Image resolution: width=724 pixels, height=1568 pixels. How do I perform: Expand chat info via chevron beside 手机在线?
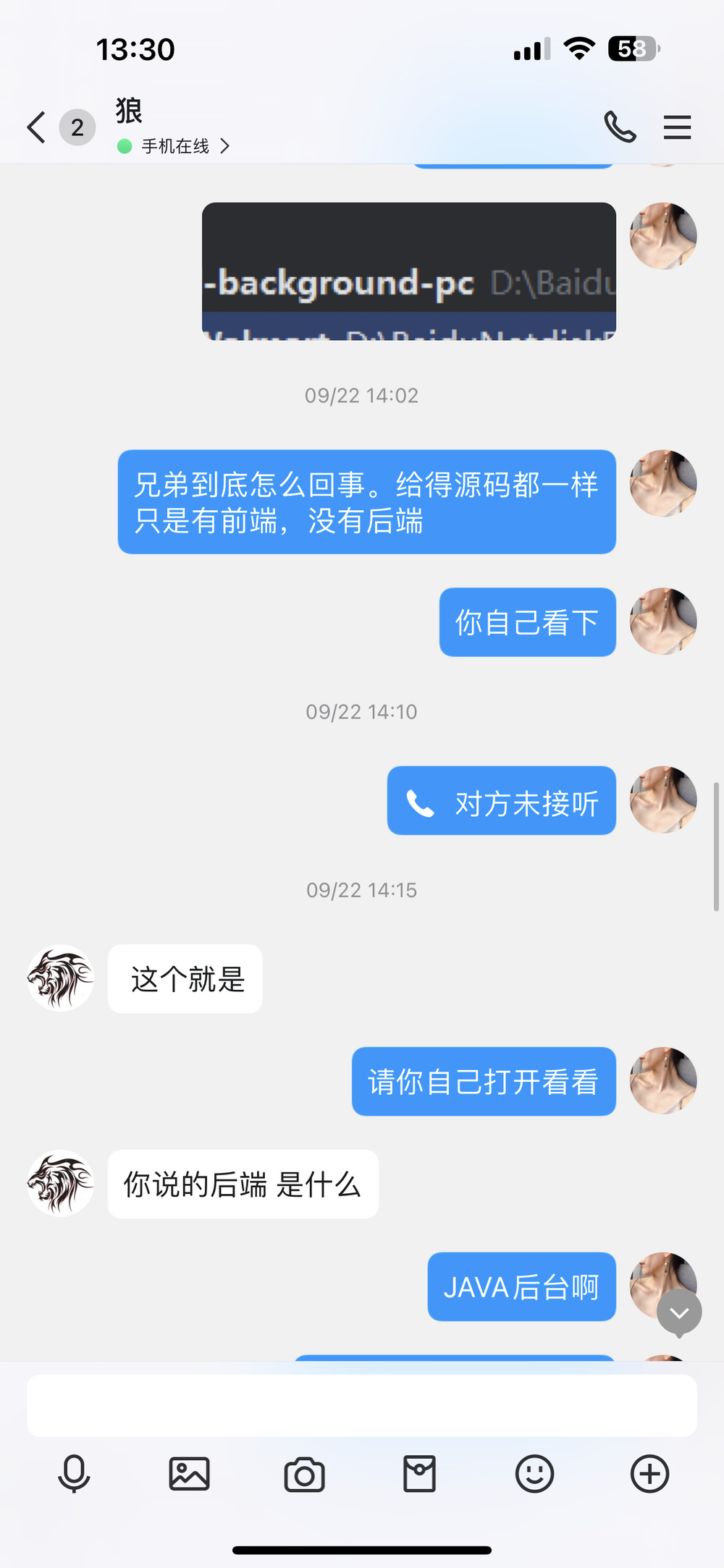(225, 145)
